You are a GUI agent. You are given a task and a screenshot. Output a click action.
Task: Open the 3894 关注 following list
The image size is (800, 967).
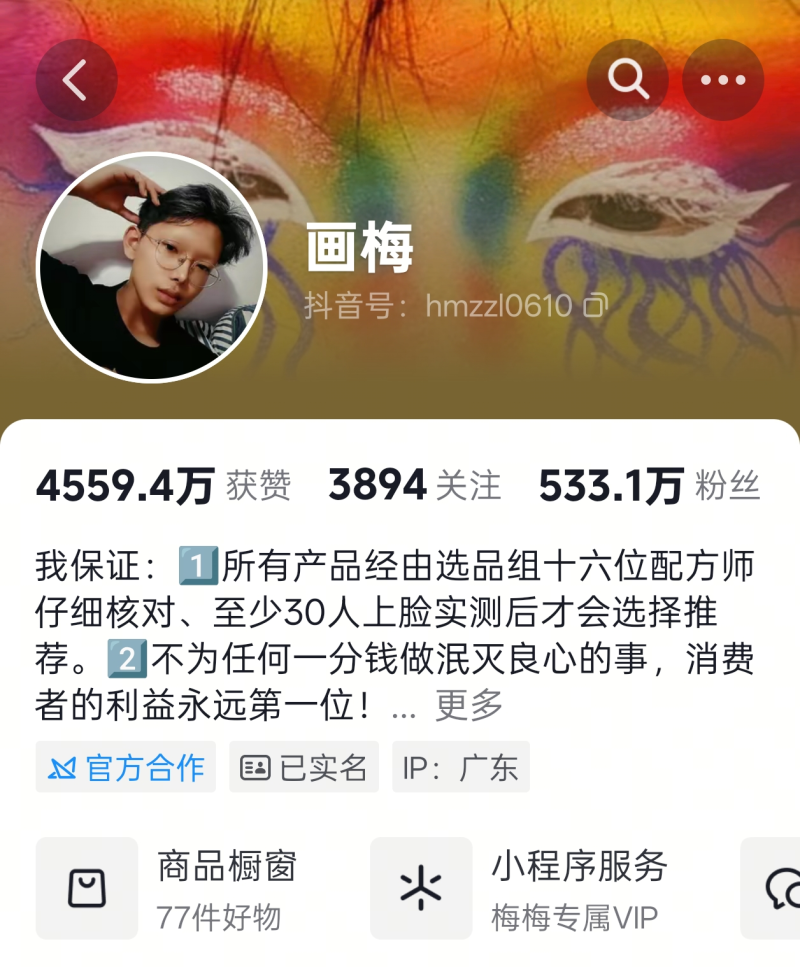tap(414, 486)
